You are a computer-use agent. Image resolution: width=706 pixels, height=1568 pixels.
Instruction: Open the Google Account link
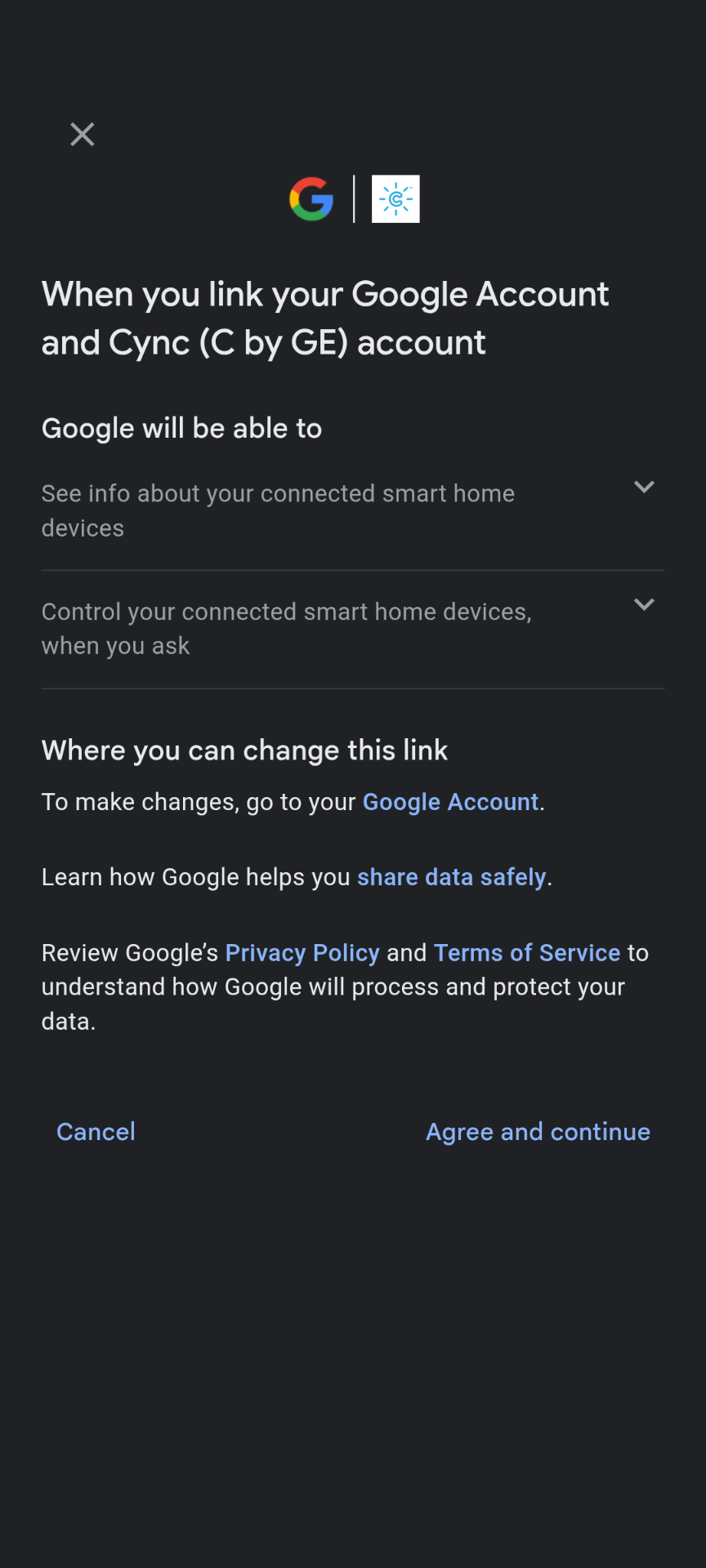[450, 802]
